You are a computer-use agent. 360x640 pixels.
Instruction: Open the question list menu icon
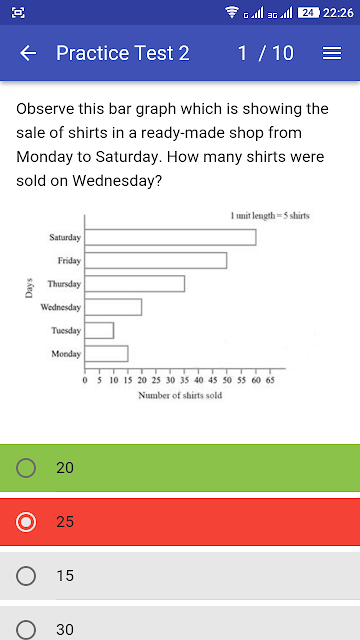(332, 53)
